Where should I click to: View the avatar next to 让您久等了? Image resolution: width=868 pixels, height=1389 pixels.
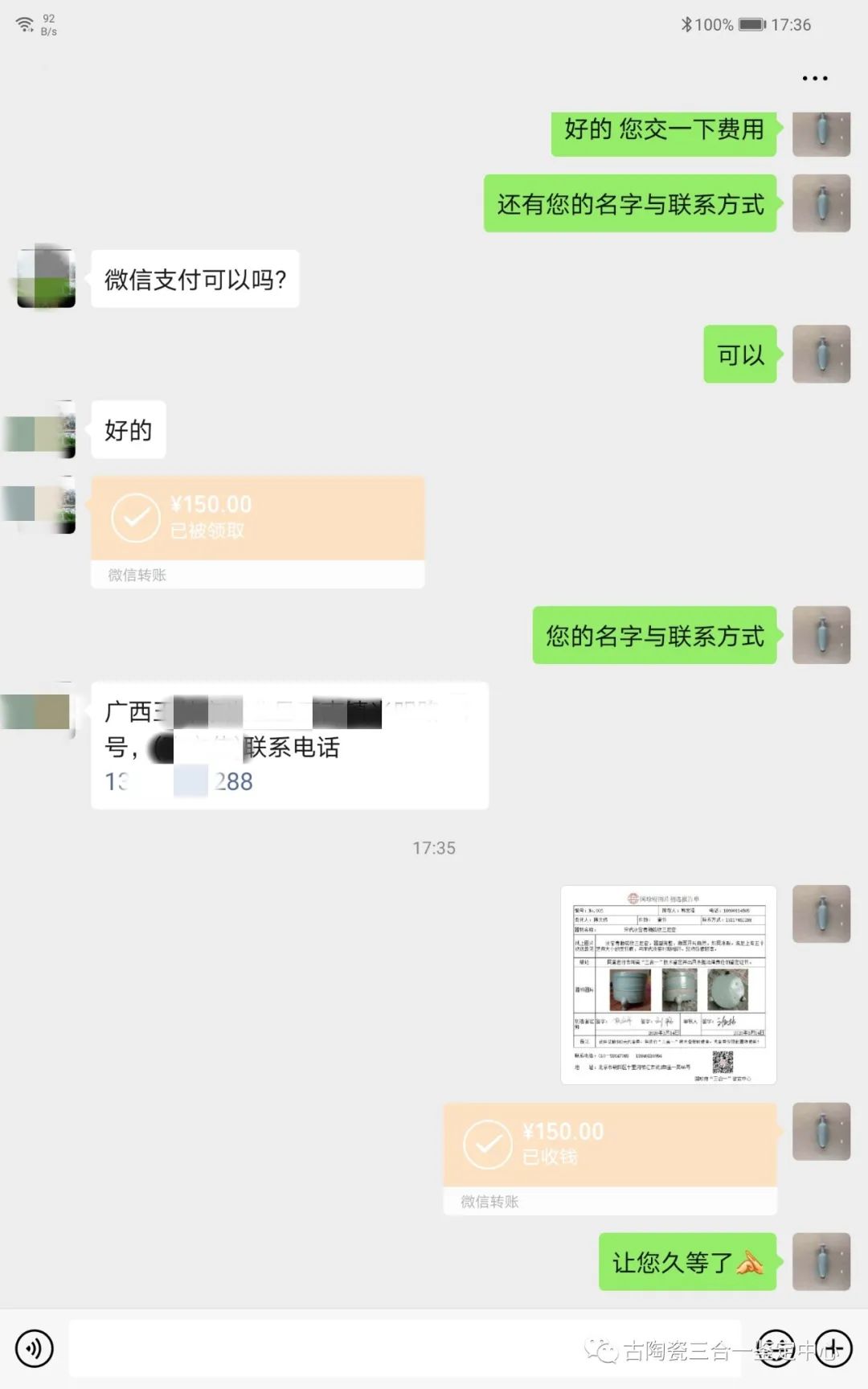821,1261
